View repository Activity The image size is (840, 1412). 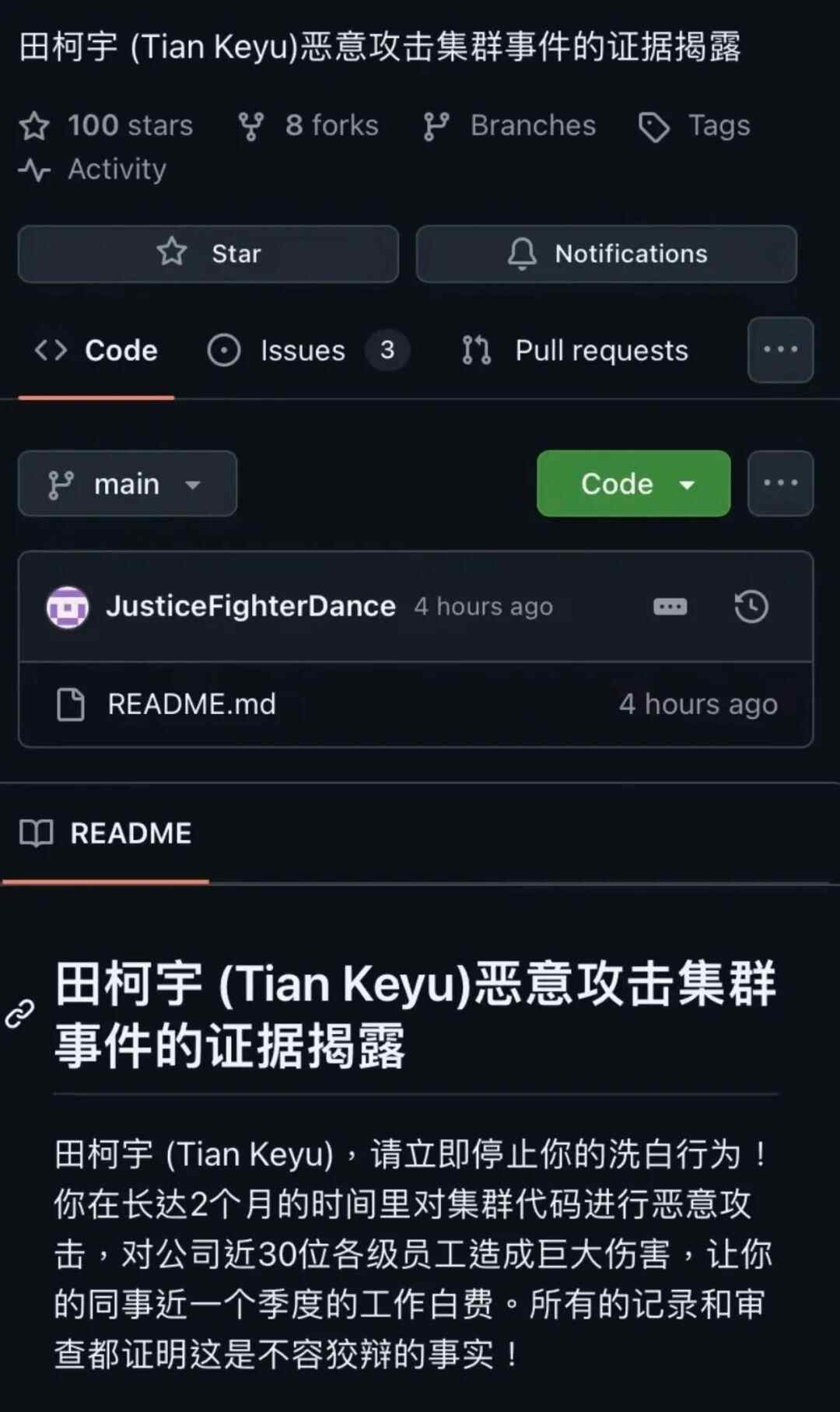93,169
